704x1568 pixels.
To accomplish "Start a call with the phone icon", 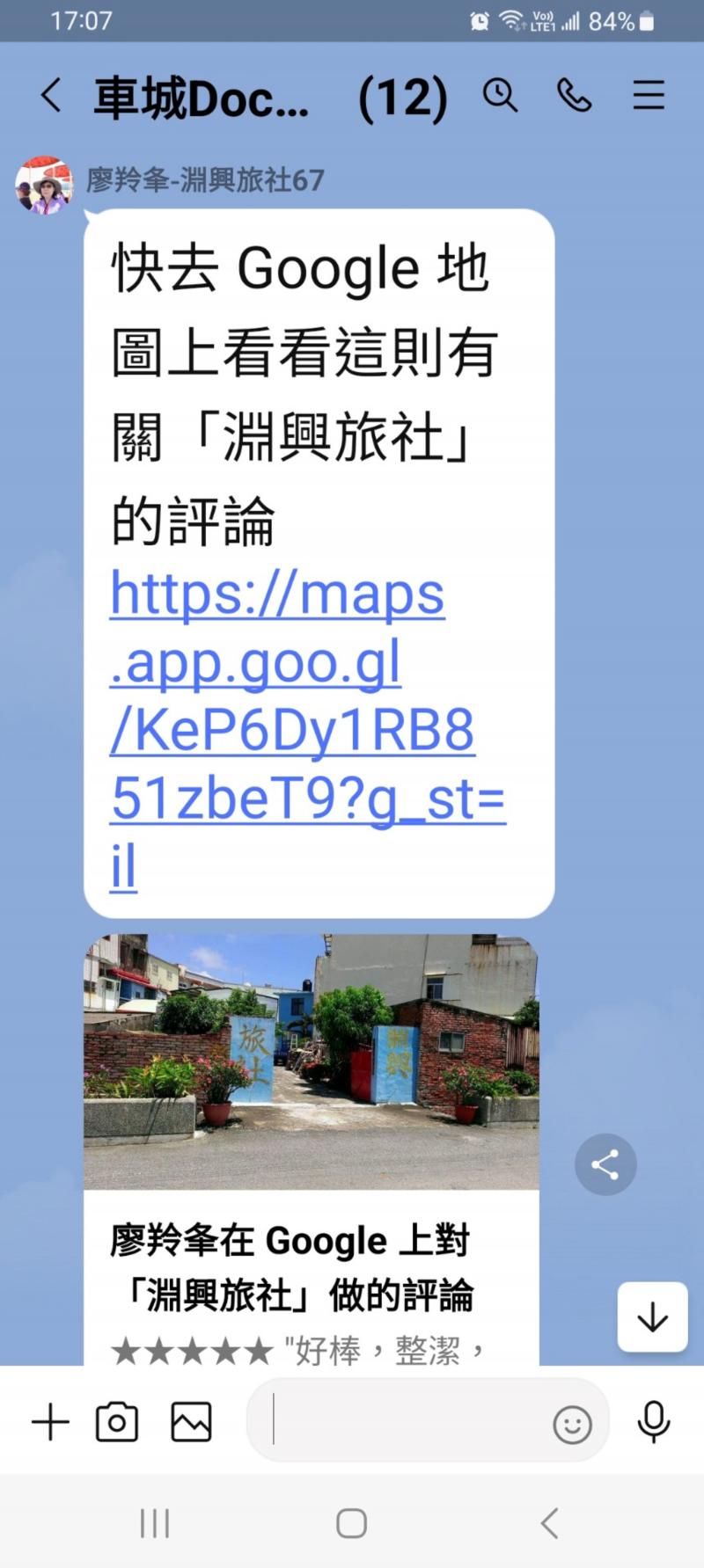I will click(574, 96).
